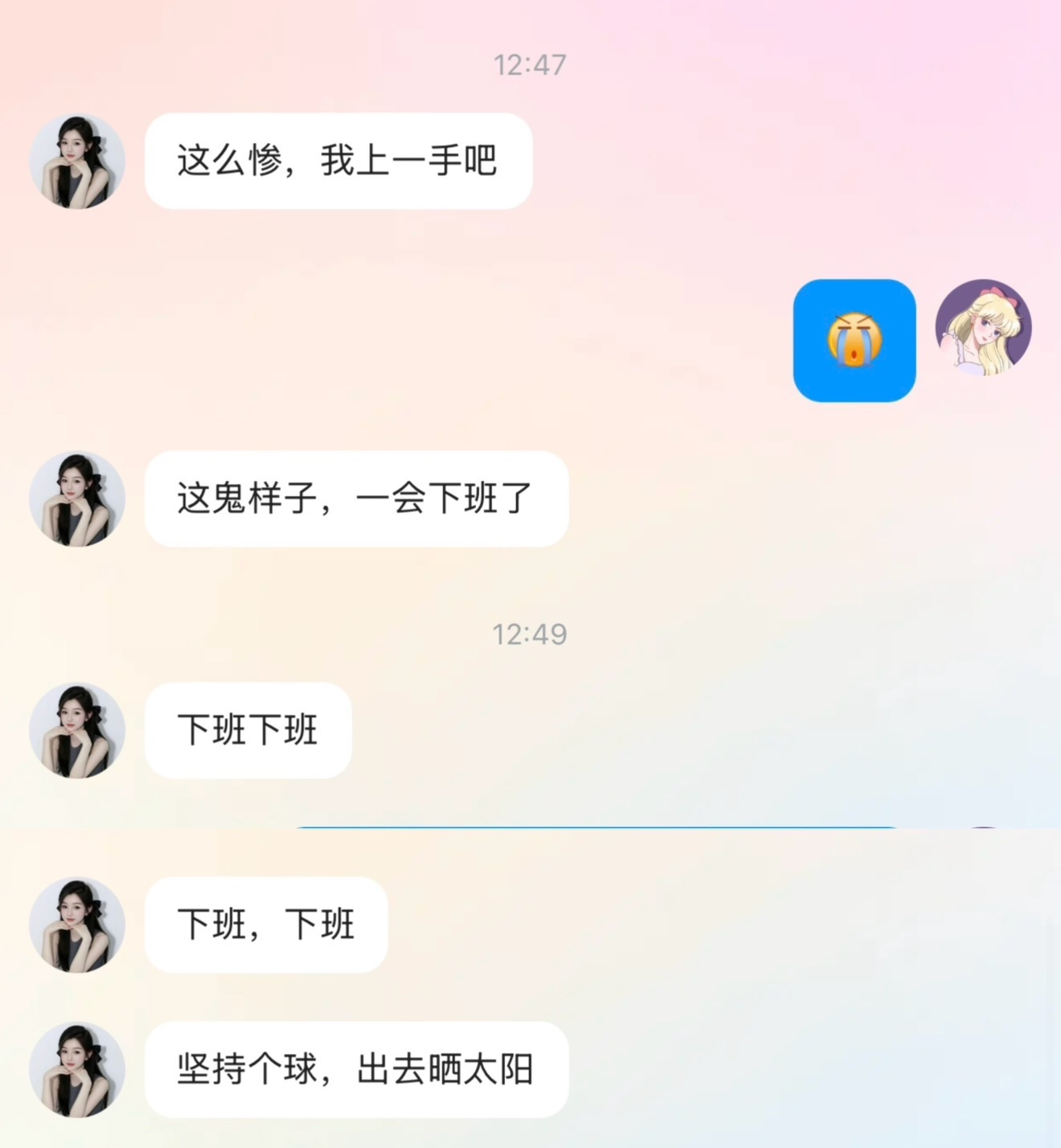The height and width of the screenshot is (1148, 1061).
Task: Open the avatar beside '下班，下班'
Action: [76, 926]
